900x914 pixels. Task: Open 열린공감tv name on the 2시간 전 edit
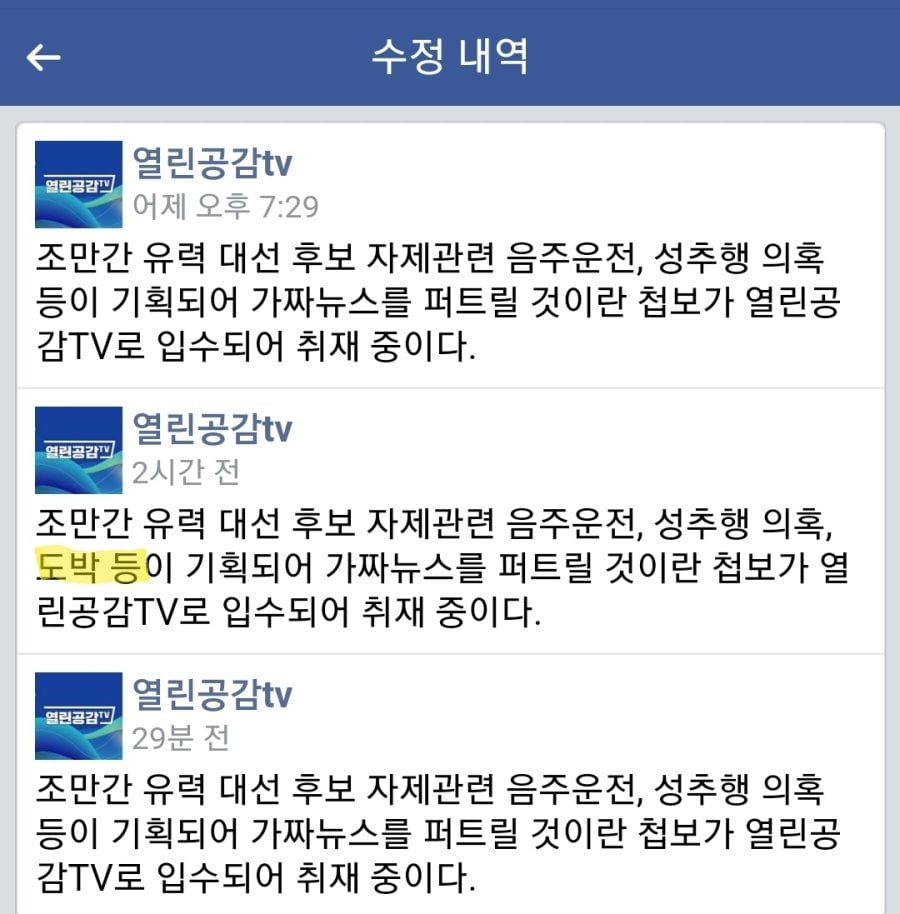tap(213, 429)
